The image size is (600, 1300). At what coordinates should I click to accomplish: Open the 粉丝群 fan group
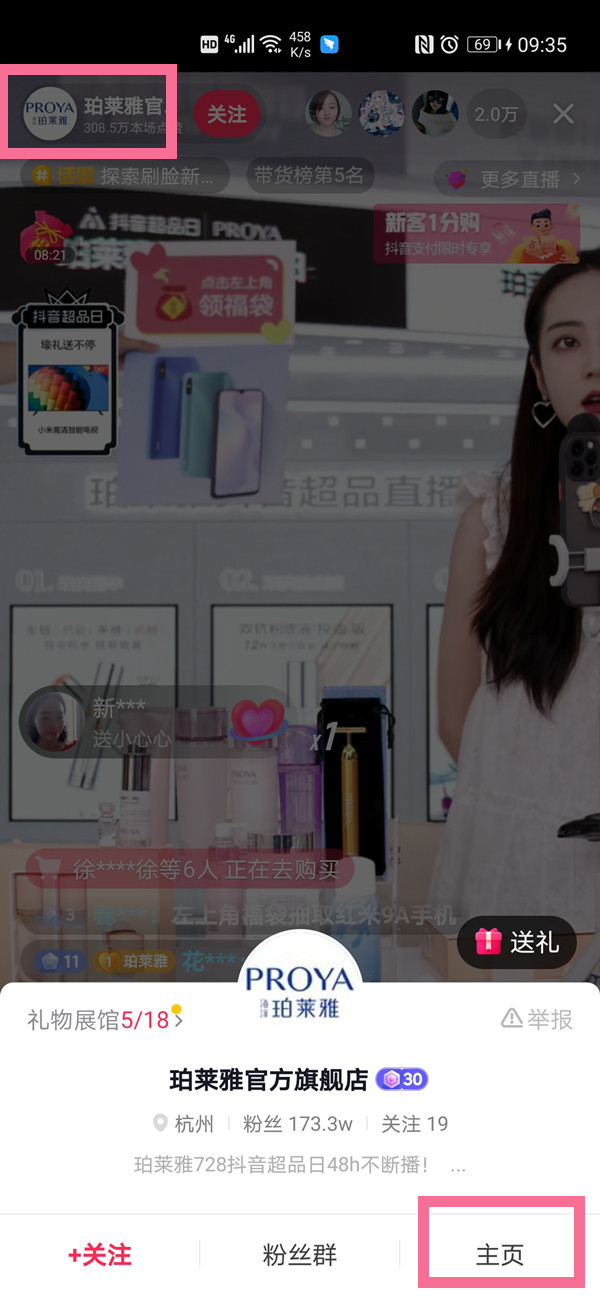coord(299,1255)
